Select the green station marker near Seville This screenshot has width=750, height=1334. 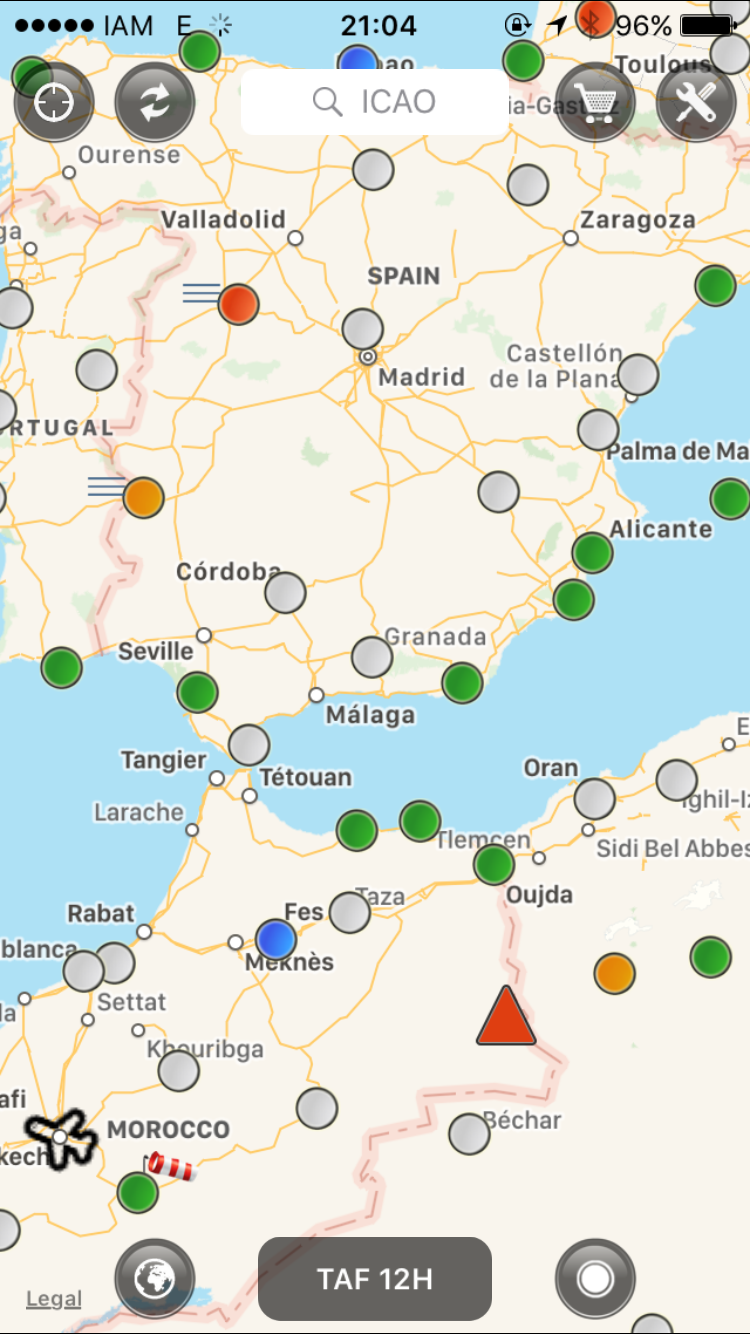coord(197,692)
